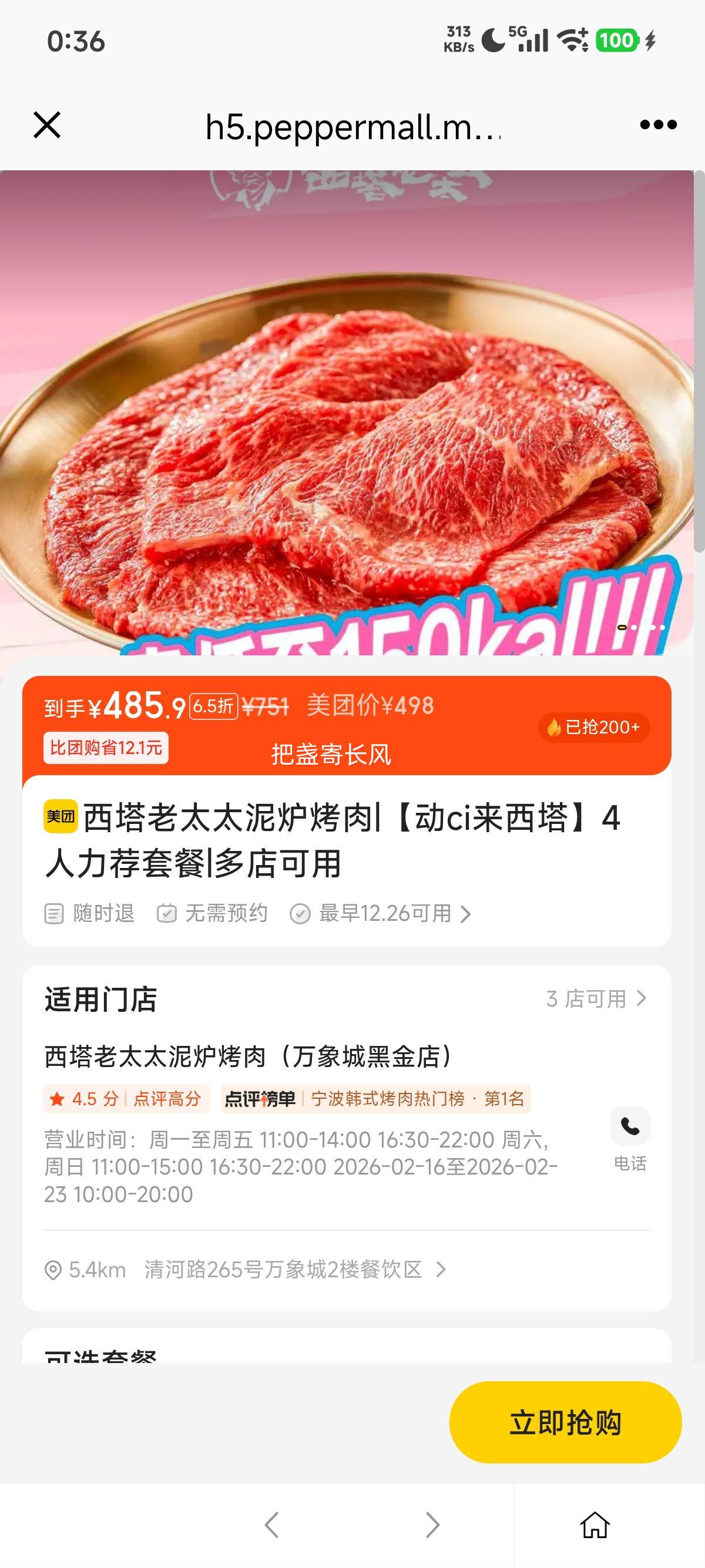Screen dimensions: 705x1568
Task: Select the location pin icon near 5.4km
Action: [x=53, y=1270]
